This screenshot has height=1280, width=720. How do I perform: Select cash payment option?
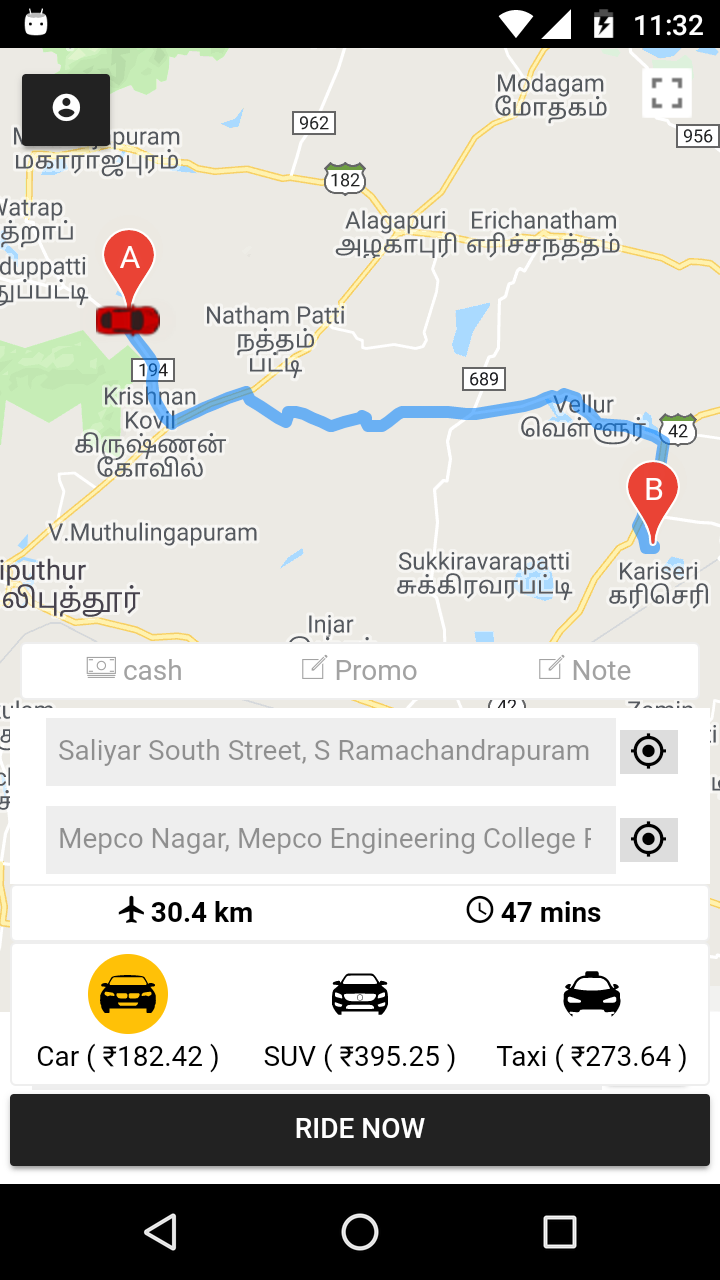134,670
